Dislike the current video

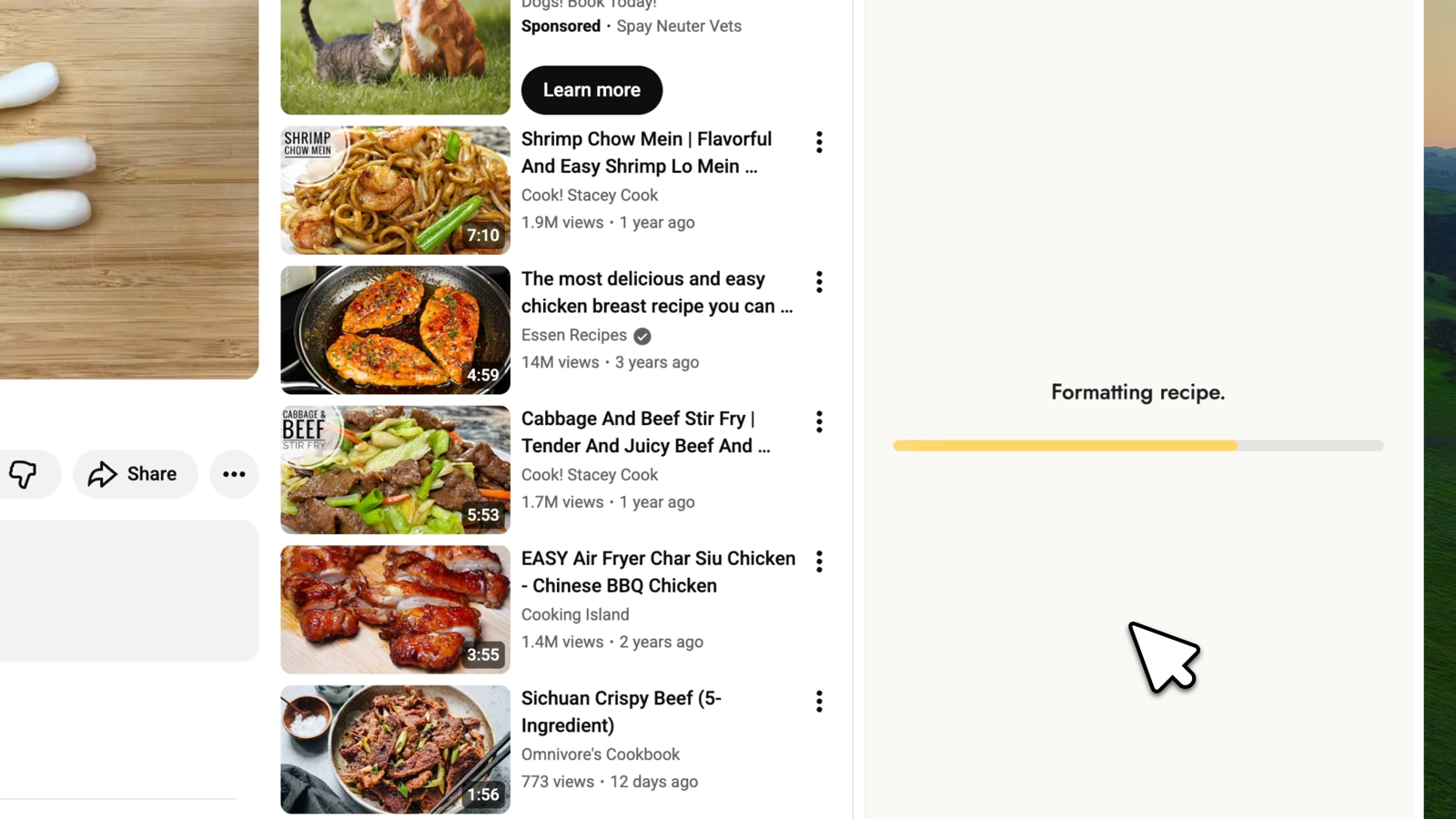coord(24,474)
